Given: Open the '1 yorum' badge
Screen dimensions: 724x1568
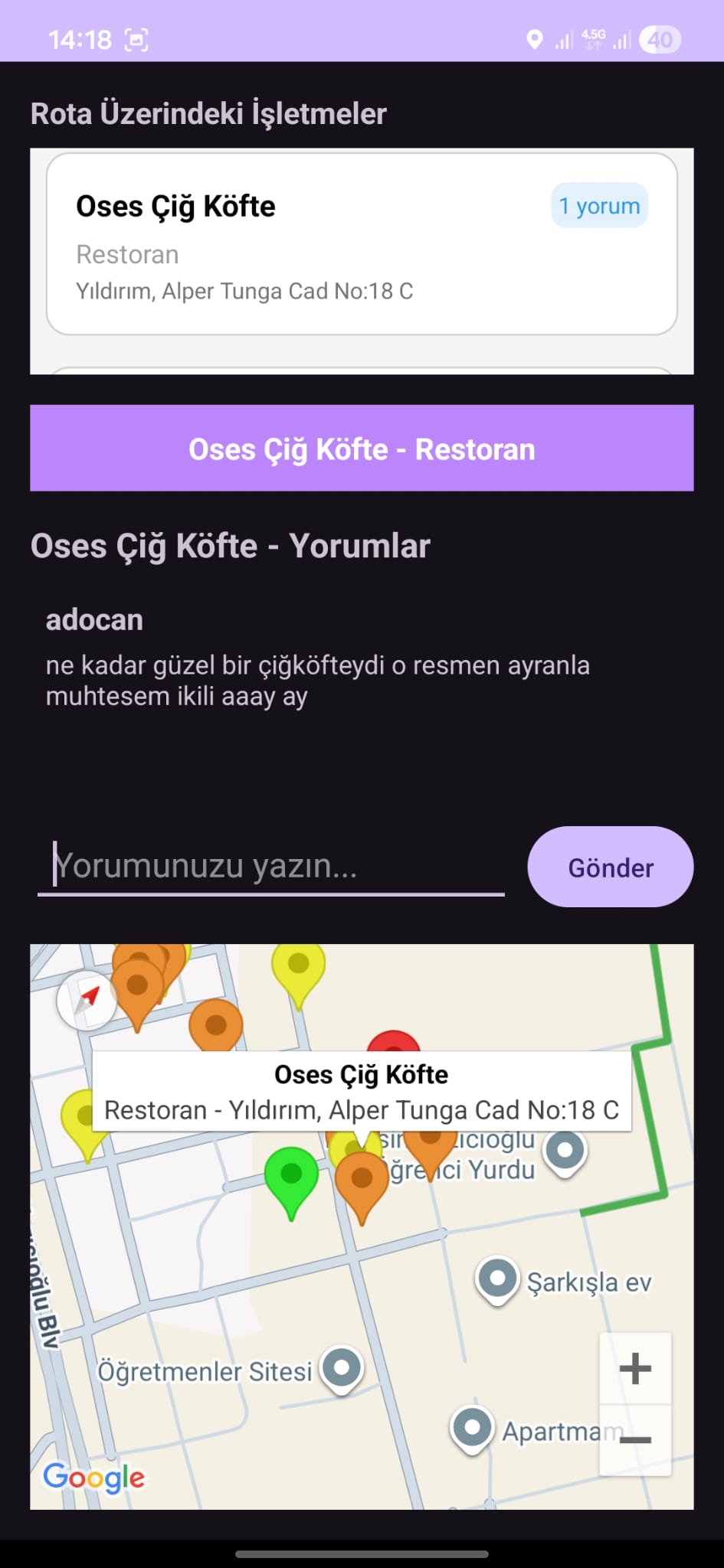Looking at the screenshot, I should [598, 205].
